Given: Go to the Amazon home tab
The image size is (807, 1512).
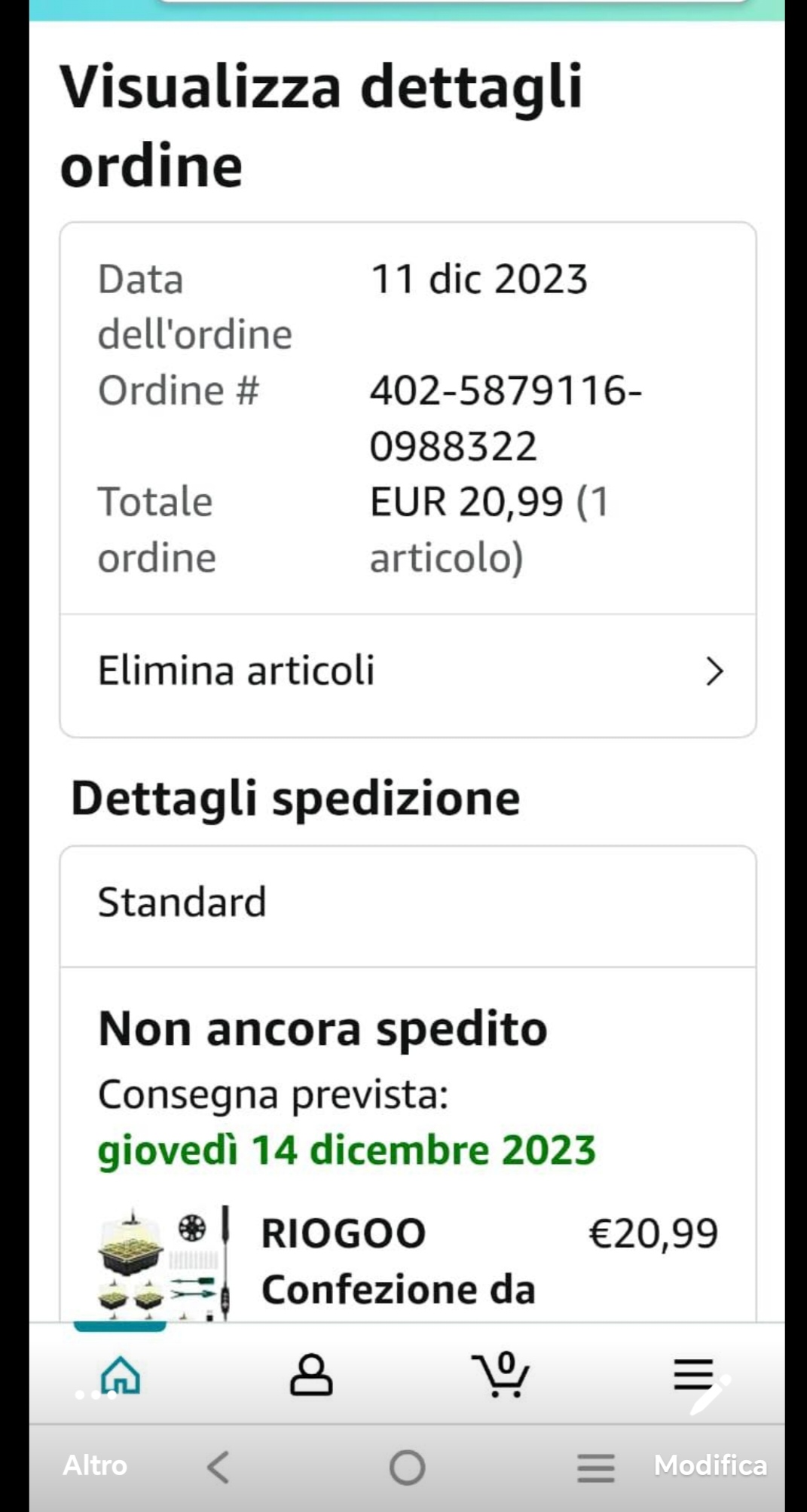Looking at the screenshot, I should click(121, 1376).
